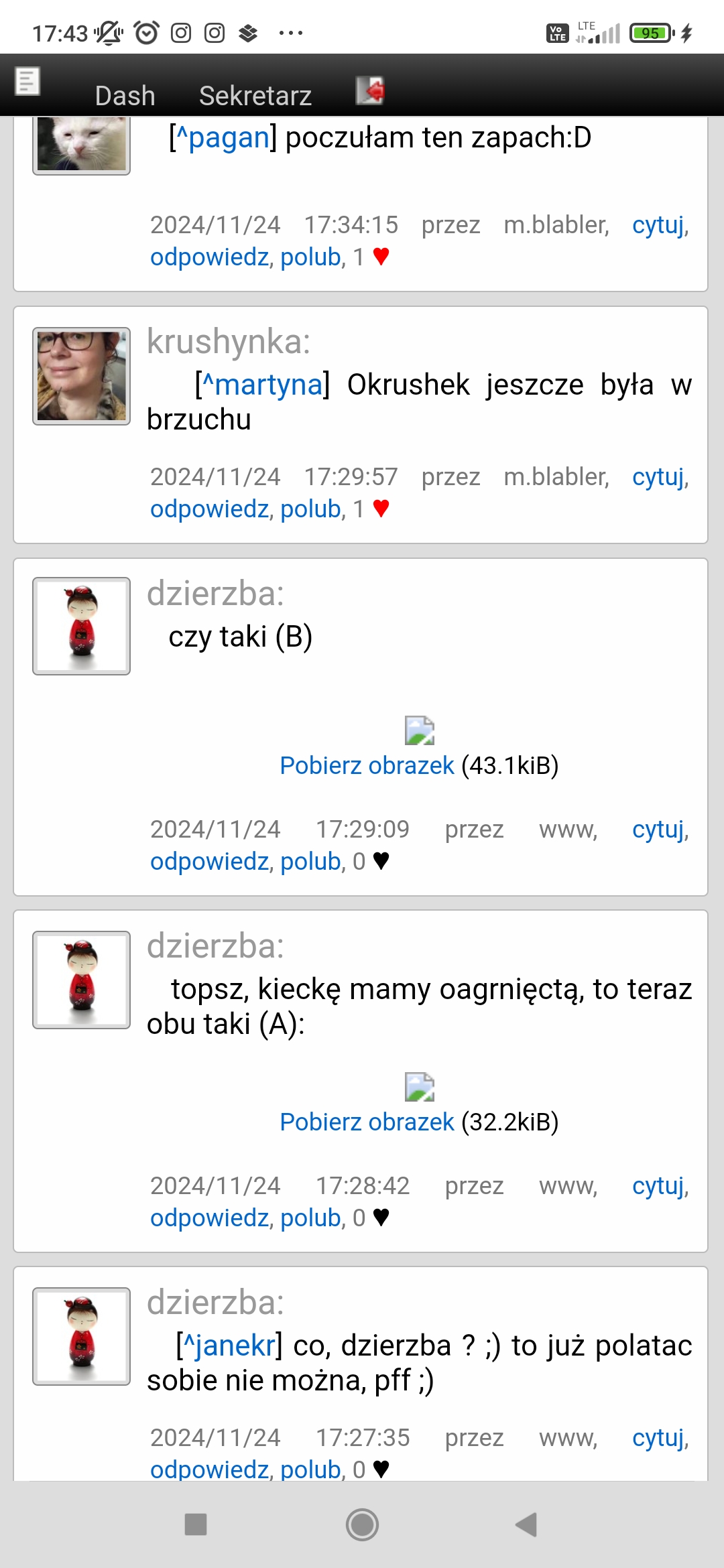Go to the home screen
The height and width of the screenshot is (1568, 724).
pyautogui.click(x=362, y=1524)
